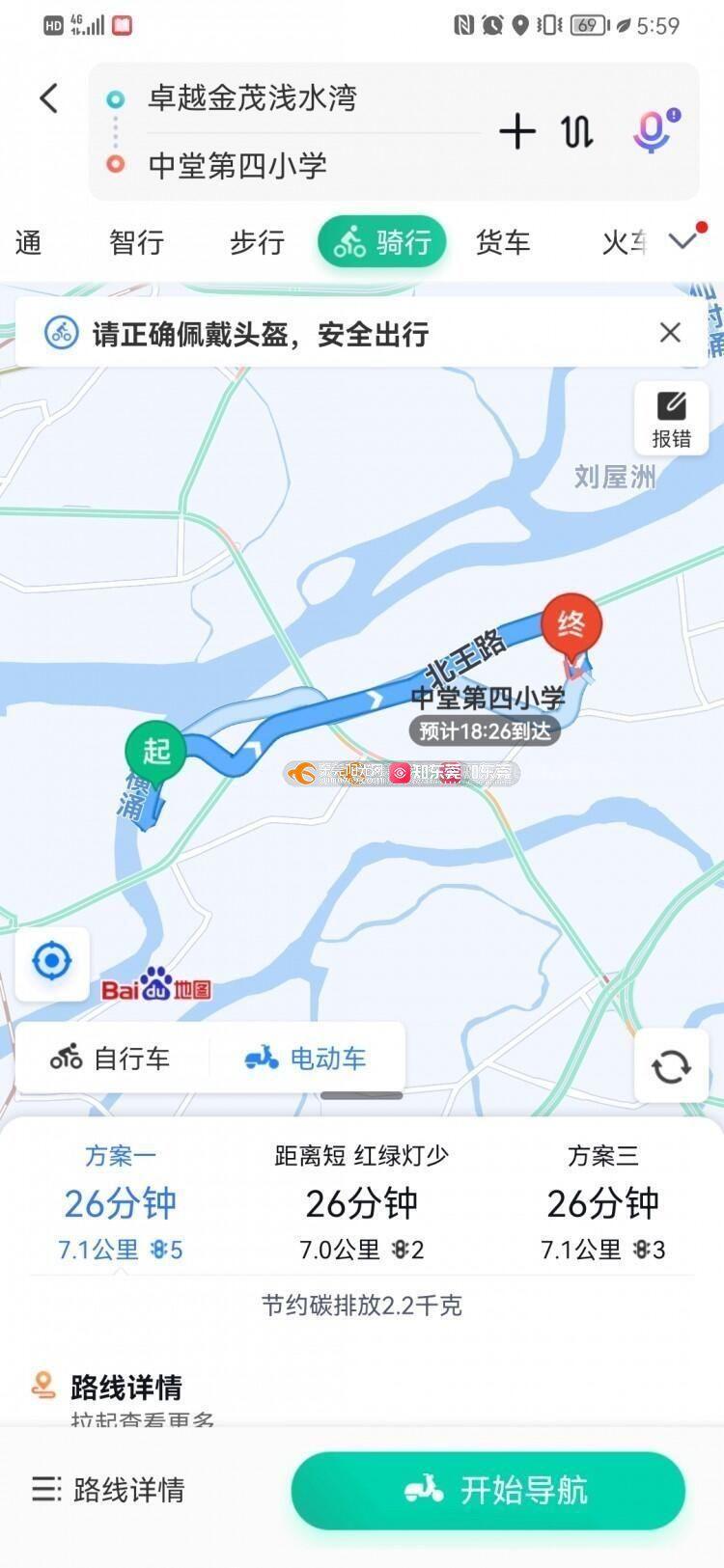
Task: Go back using the top-left arrow
Action: point(49,98)
